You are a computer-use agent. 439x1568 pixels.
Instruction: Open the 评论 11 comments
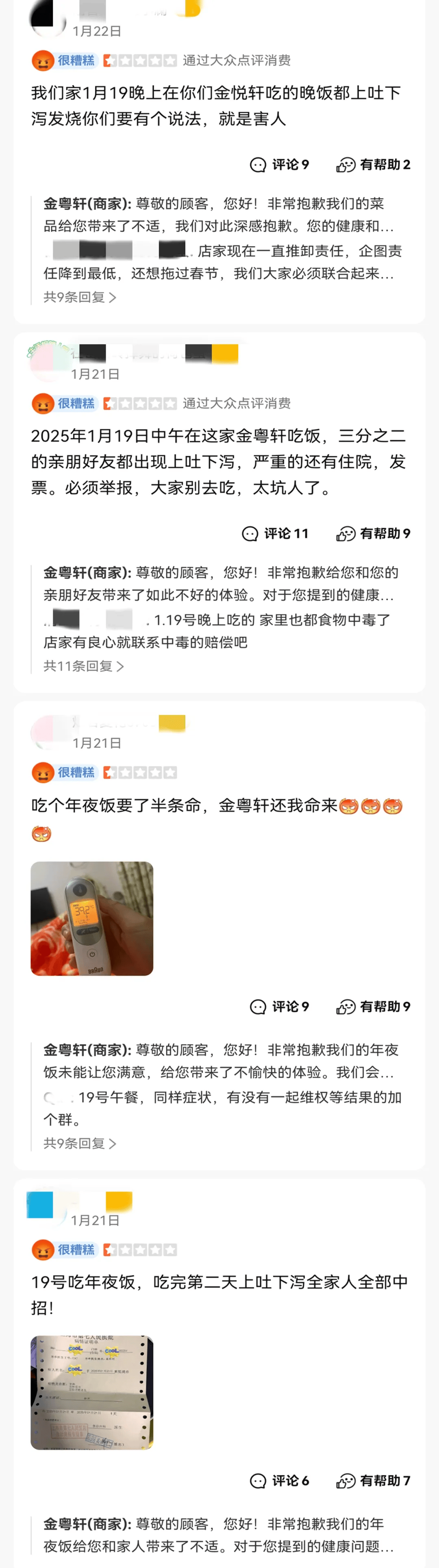tap(275, 533)
